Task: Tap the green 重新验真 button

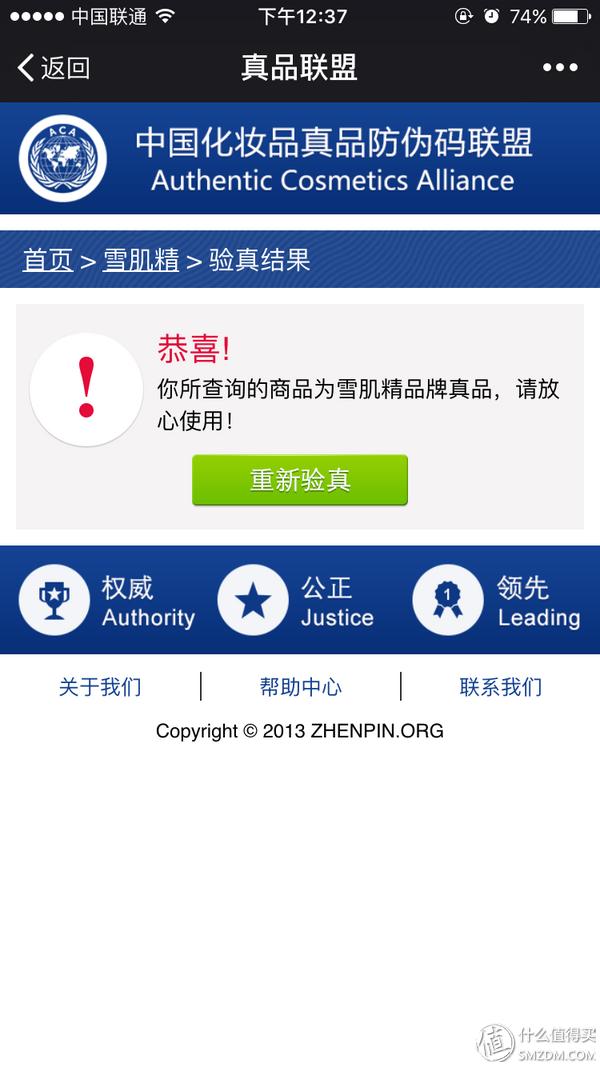Action: [300, 480]
